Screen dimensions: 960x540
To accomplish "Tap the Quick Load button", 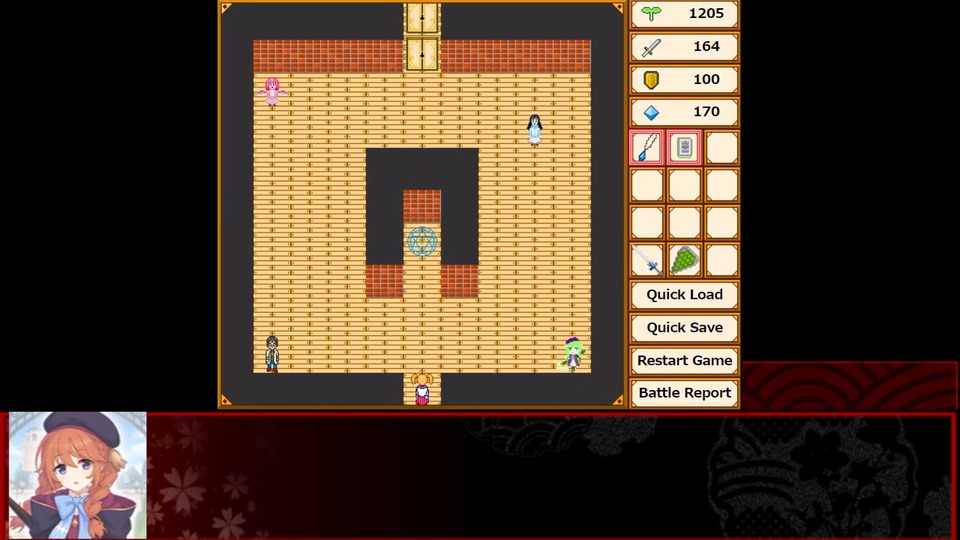I will [x=684, y=295].
